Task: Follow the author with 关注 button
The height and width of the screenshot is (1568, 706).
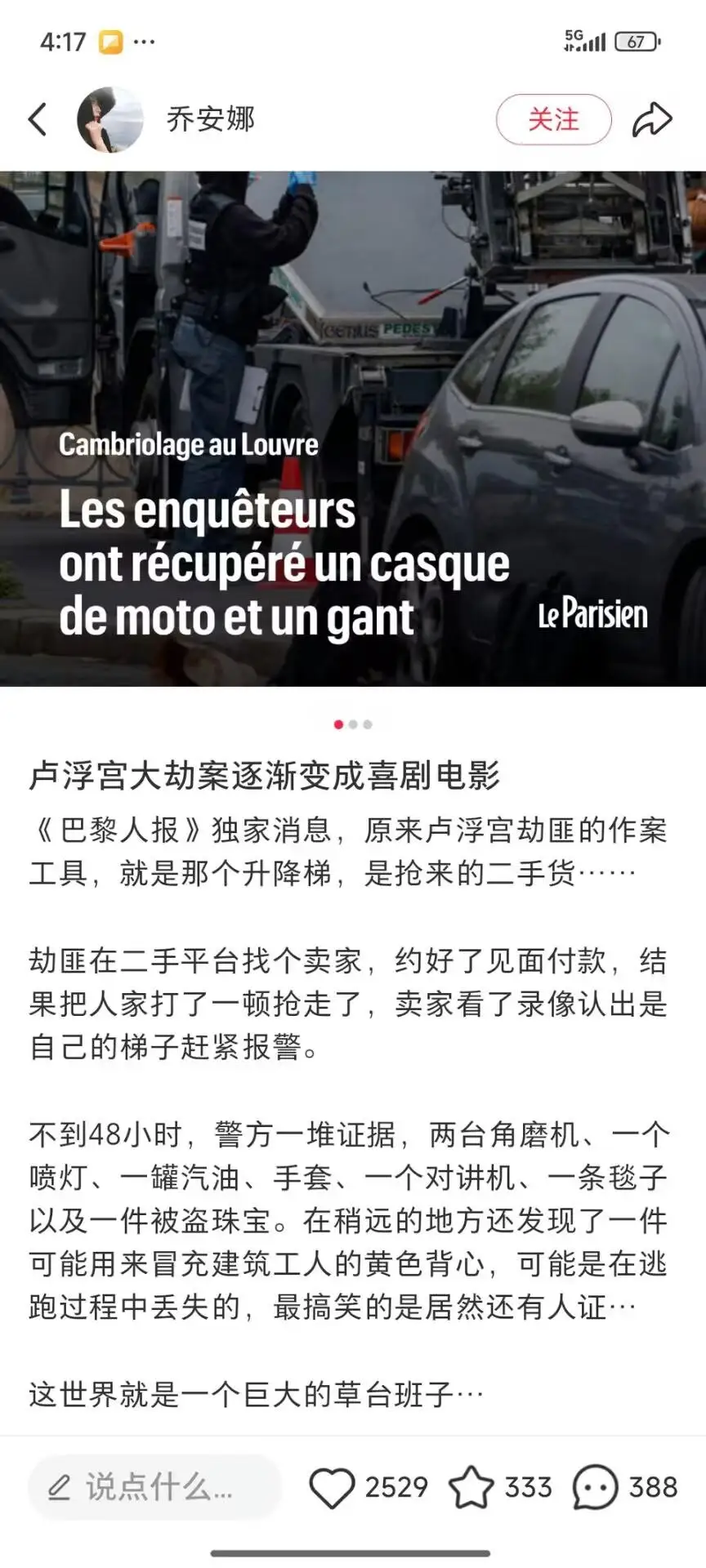Action: click(553, 119)
